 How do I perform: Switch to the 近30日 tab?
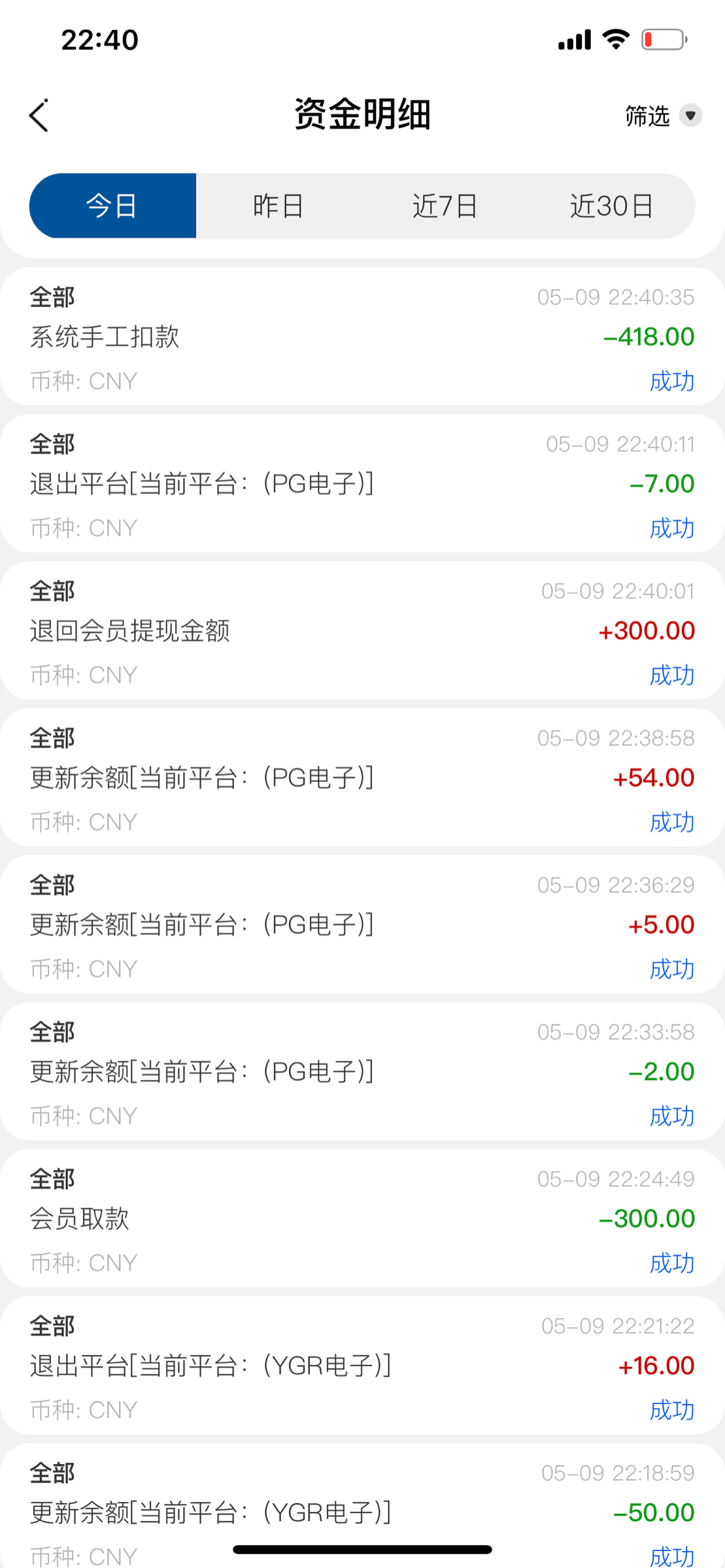click(x=611, y=206)
